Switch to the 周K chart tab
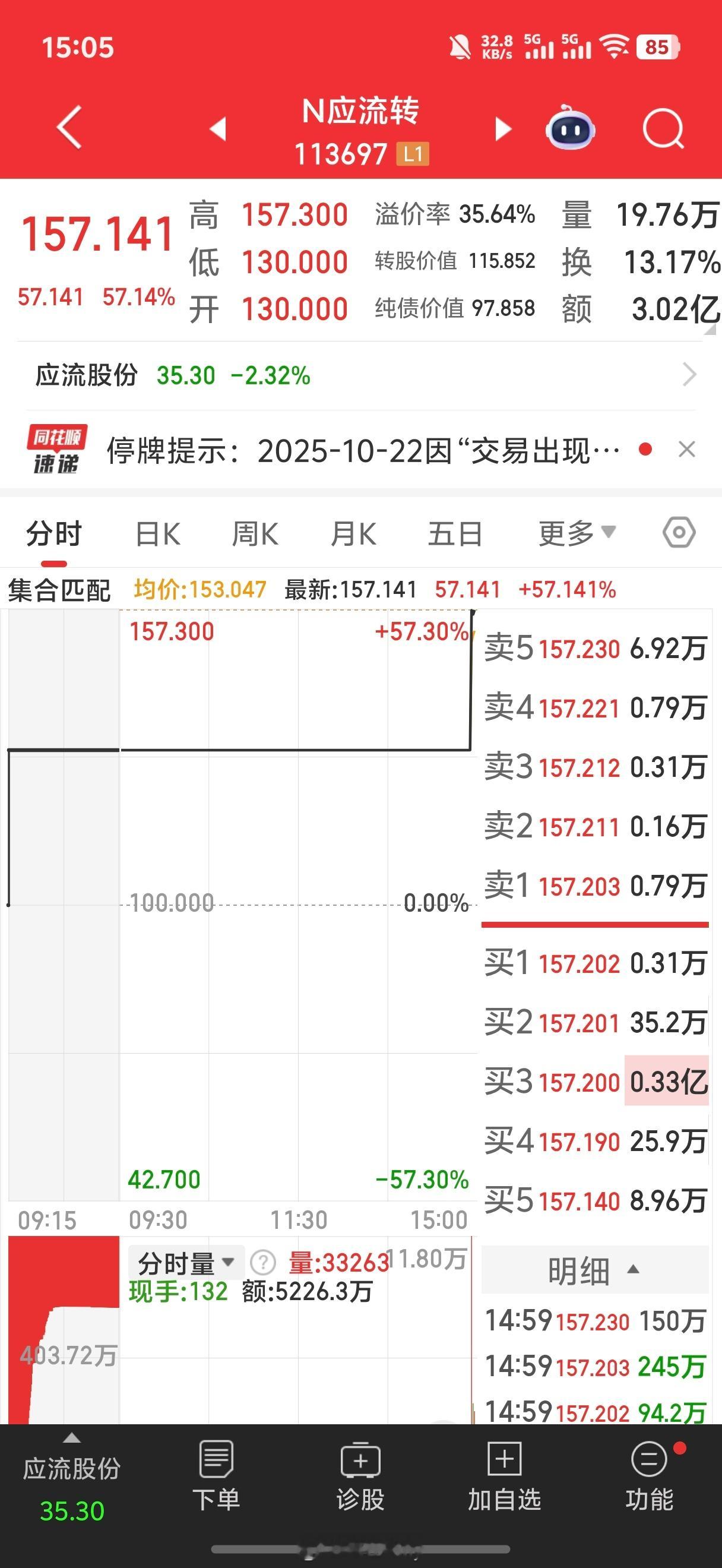 point(255,534)
